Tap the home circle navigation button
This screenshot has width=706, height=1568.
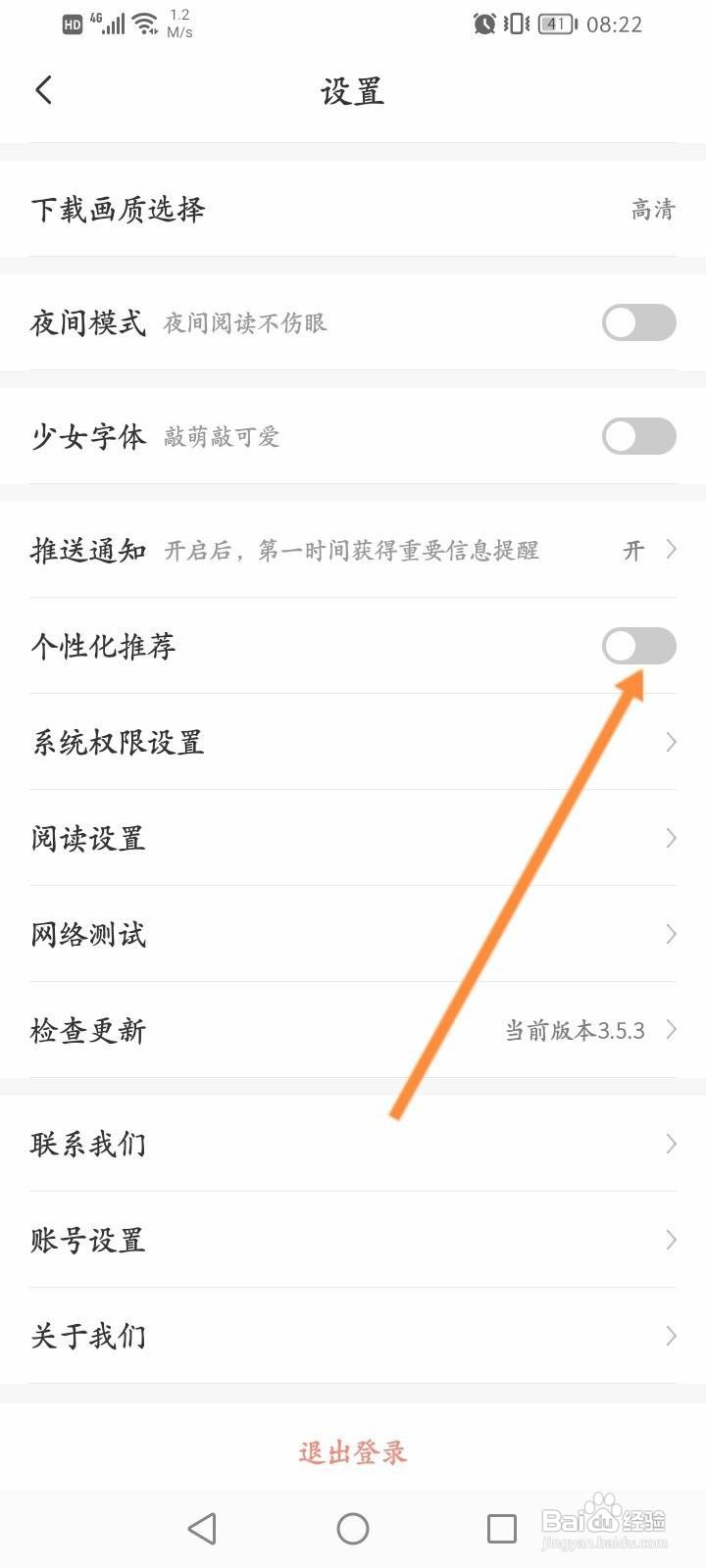tap(353, 1527)
